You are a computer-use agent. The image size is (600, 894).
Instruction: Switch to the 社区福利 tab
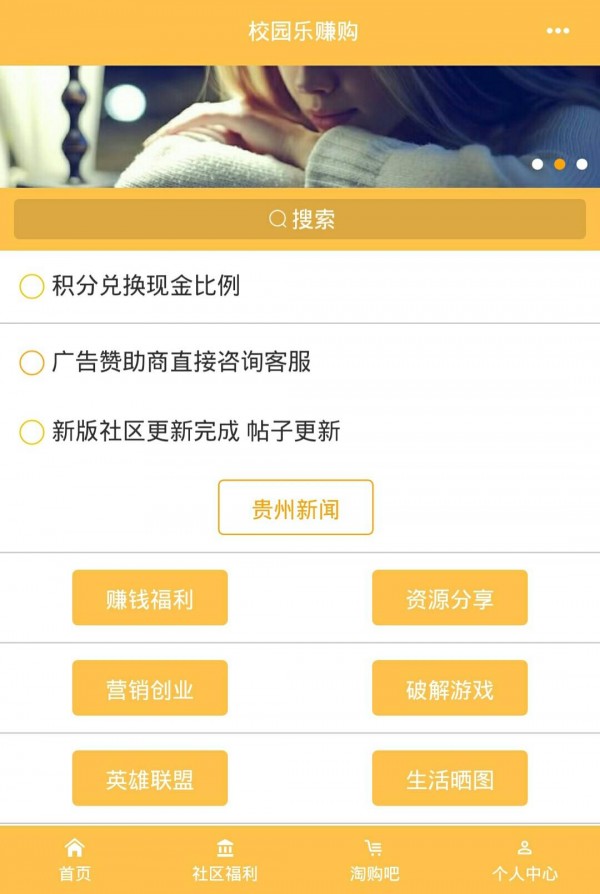225,859
